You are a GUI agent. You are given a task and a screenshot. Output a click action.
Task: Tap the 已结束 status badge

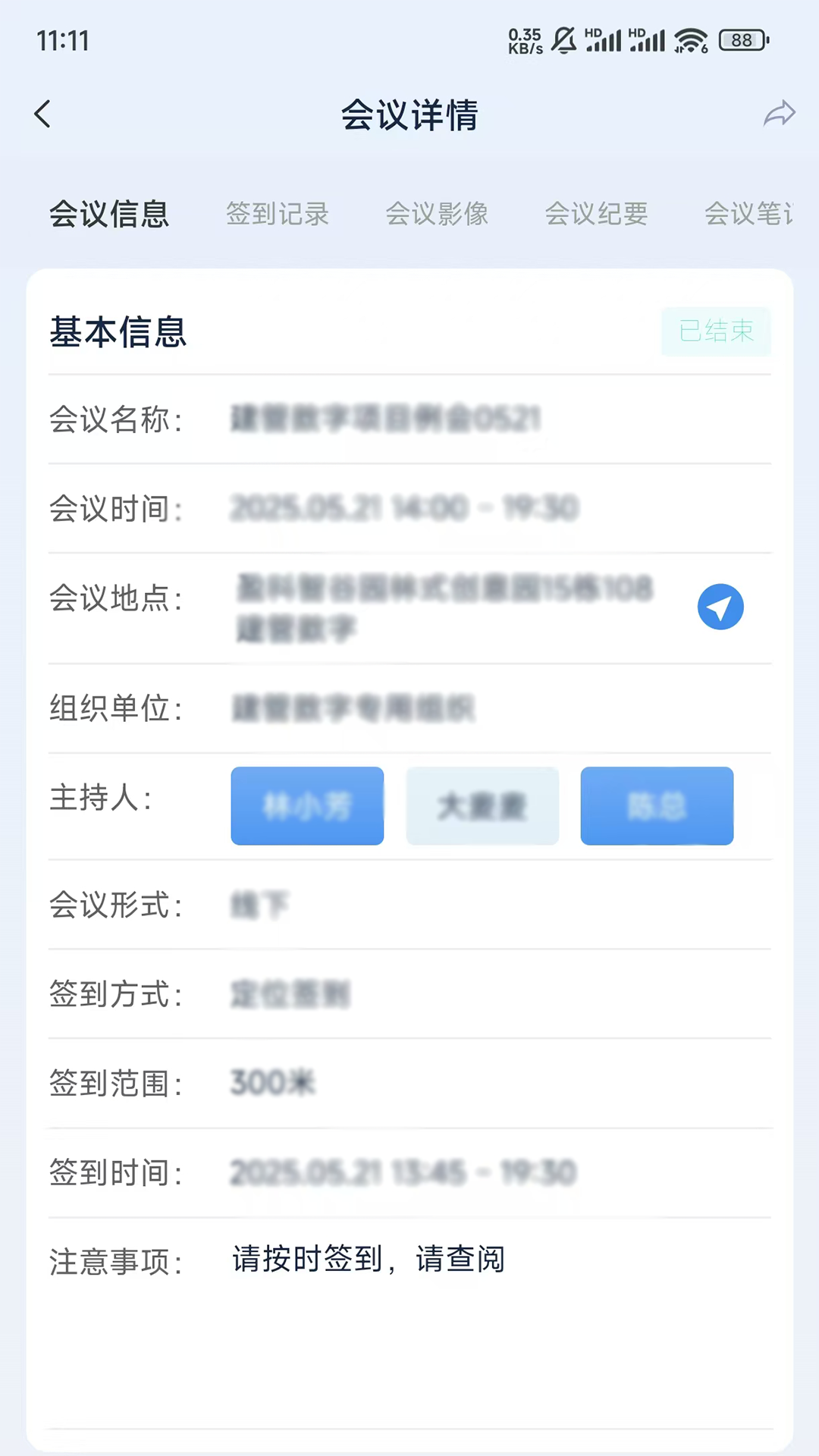tap(716, 331)
